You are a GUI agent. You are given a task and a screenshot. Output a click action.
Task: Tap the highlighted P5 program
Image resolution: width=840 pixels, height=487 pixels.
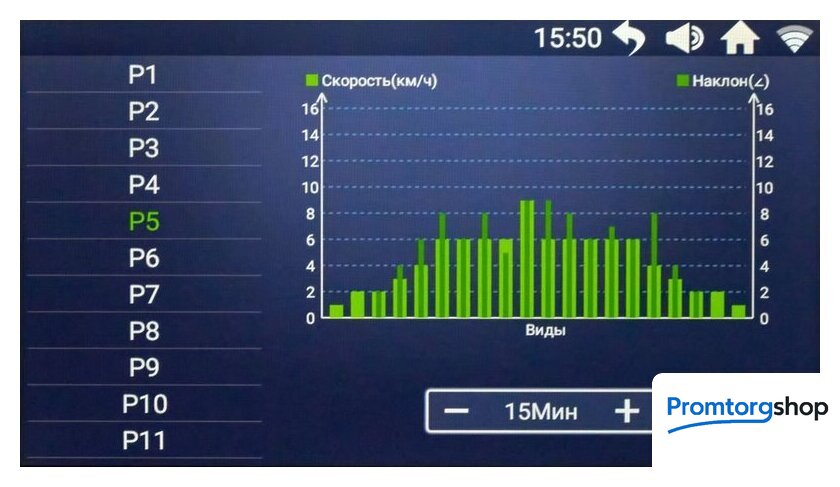(x=143, y=222)
